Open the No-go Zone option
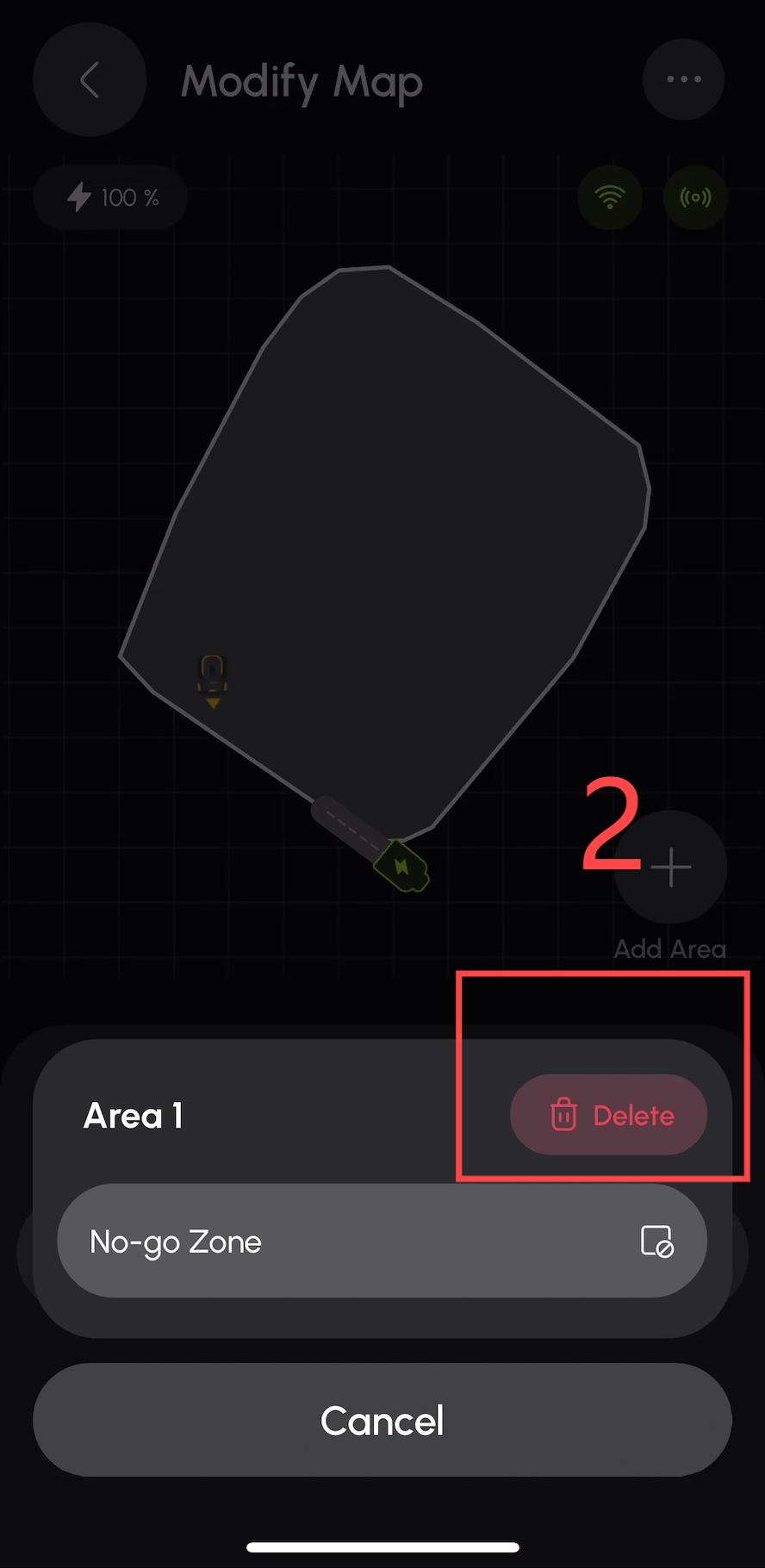Image resolution: width=765 pixels, height=1568 pixels. (x=382, y=1241)
